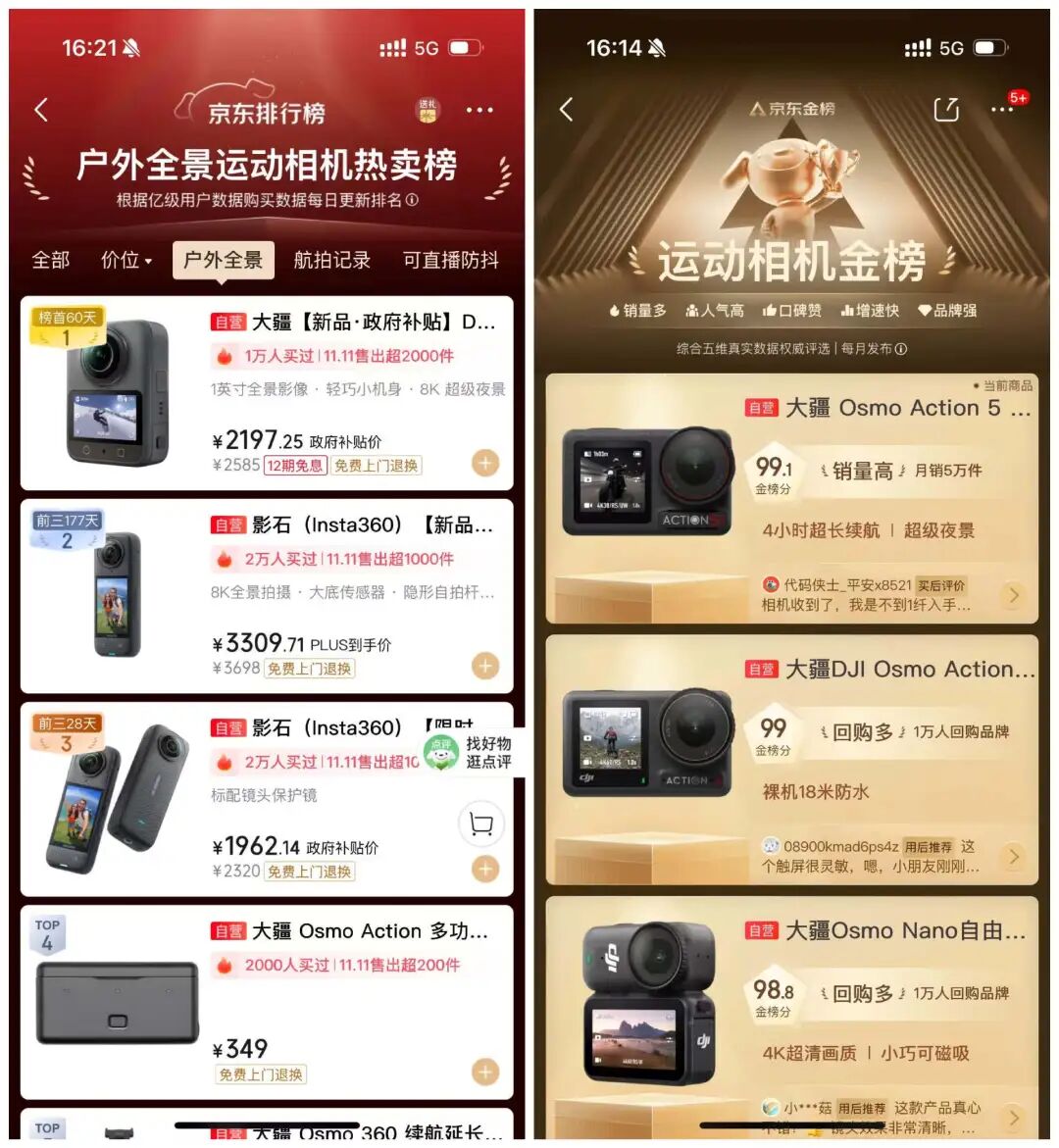Open the 价位 dropdown
Screen dimensions: 1059x1148
point(124,260)
